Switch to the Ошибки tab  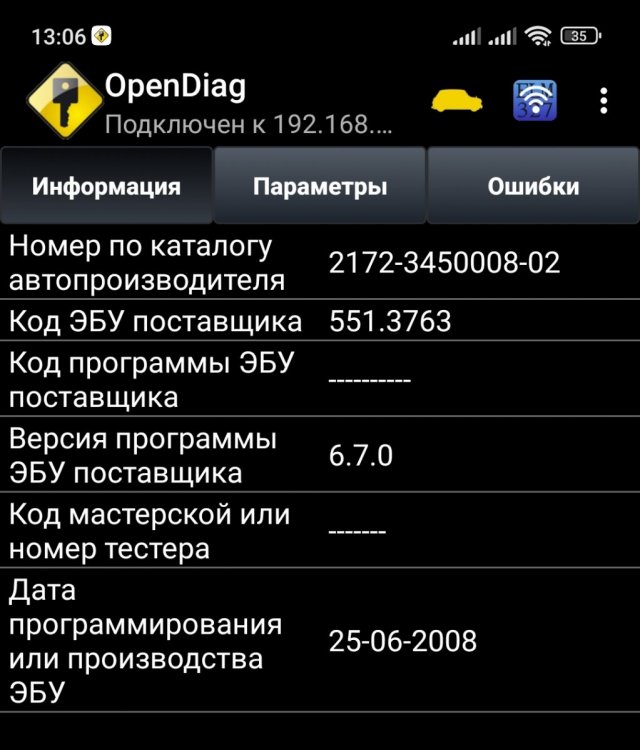click(x=533, y=186)
